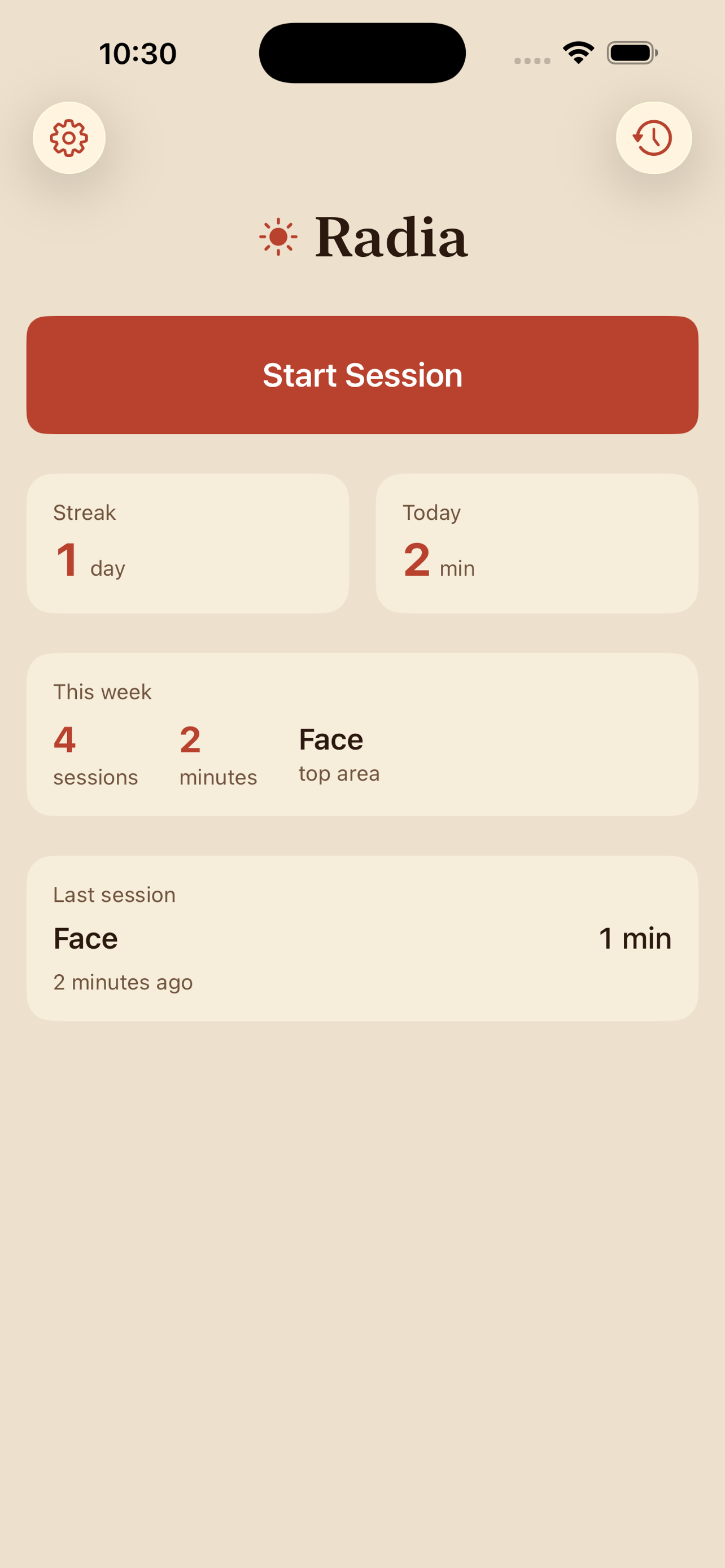
Task: Tap the Radia title text
Action: pos(392,237)
